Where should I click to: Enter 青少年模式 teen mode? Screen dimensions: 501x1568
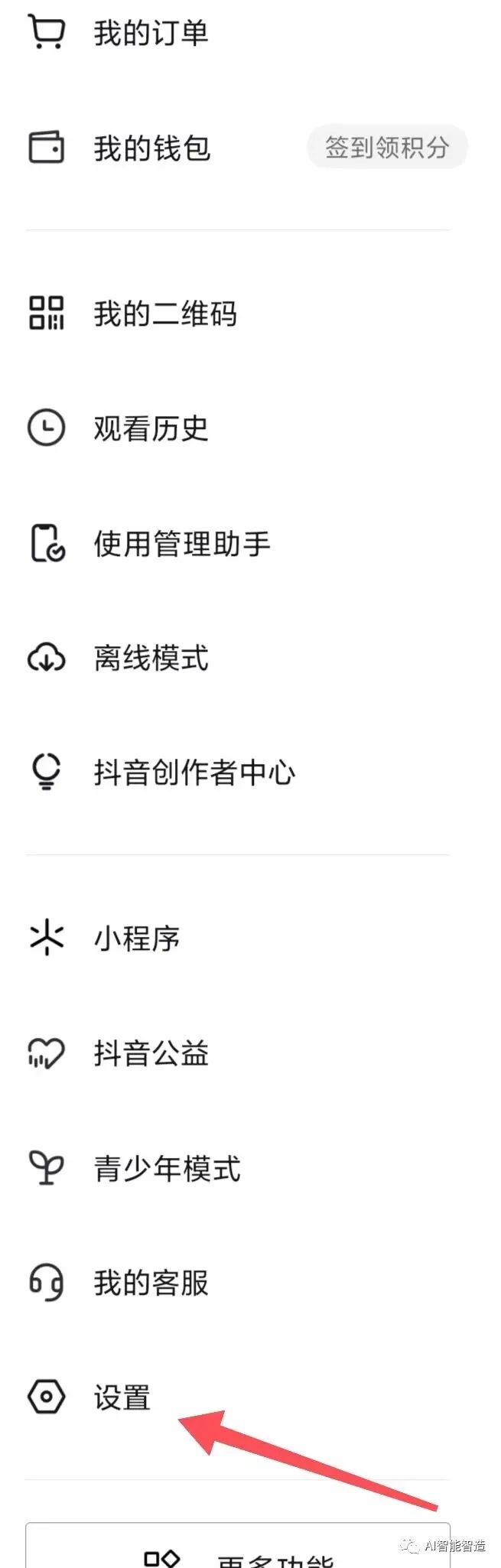(167, 1168)
